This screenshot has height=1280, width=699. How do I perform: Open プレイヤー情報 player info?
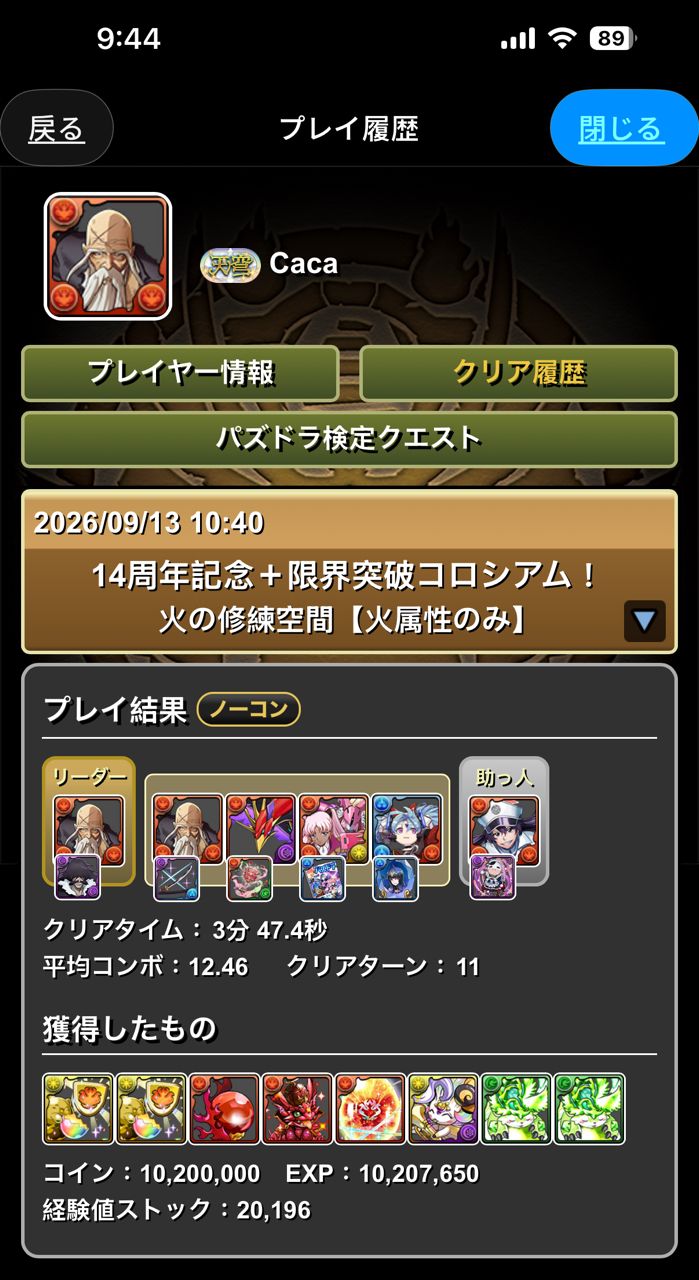(x=180, y=373)
